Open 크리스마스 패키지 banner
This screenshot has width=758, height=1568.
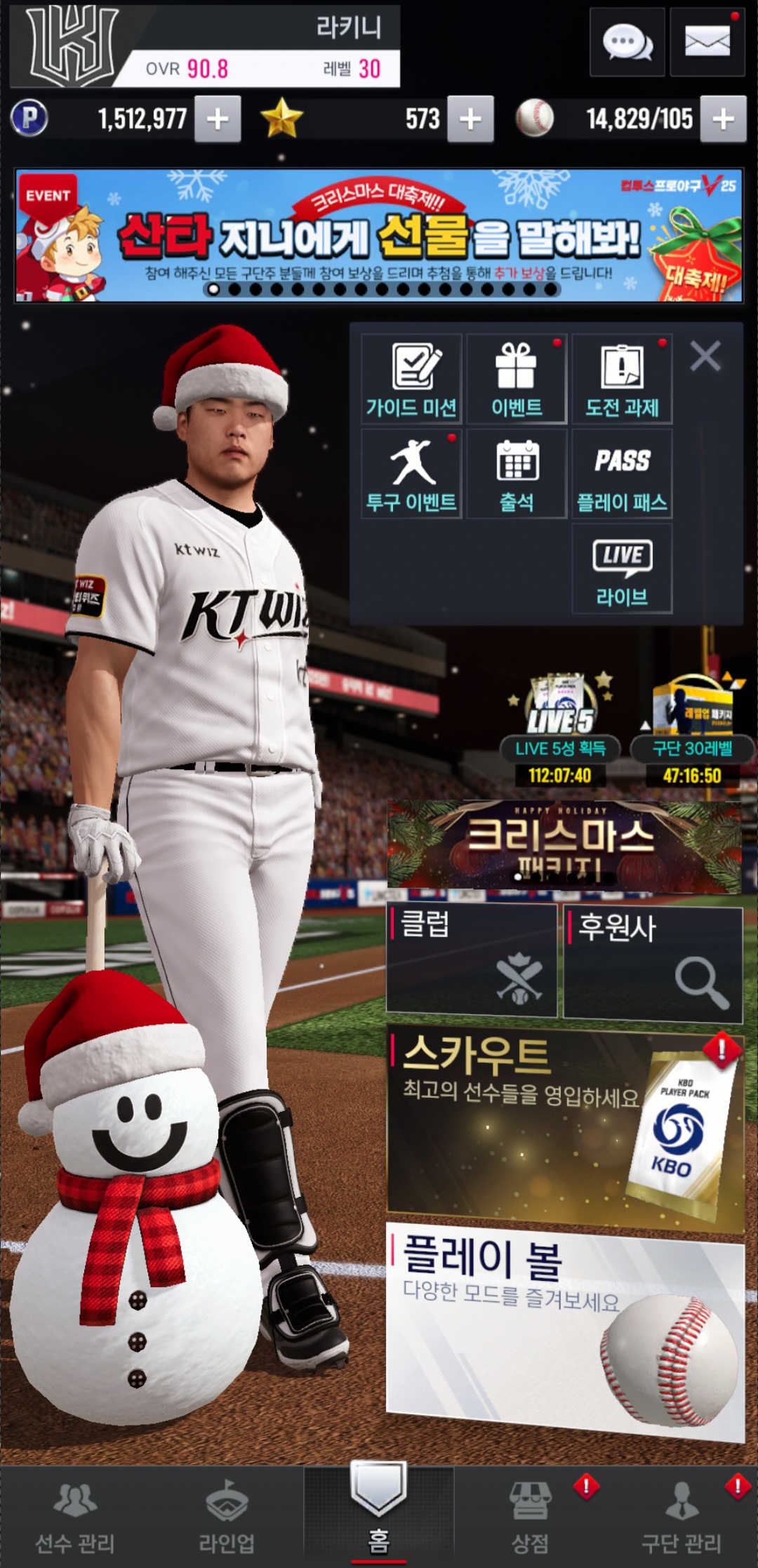[564, 846]
